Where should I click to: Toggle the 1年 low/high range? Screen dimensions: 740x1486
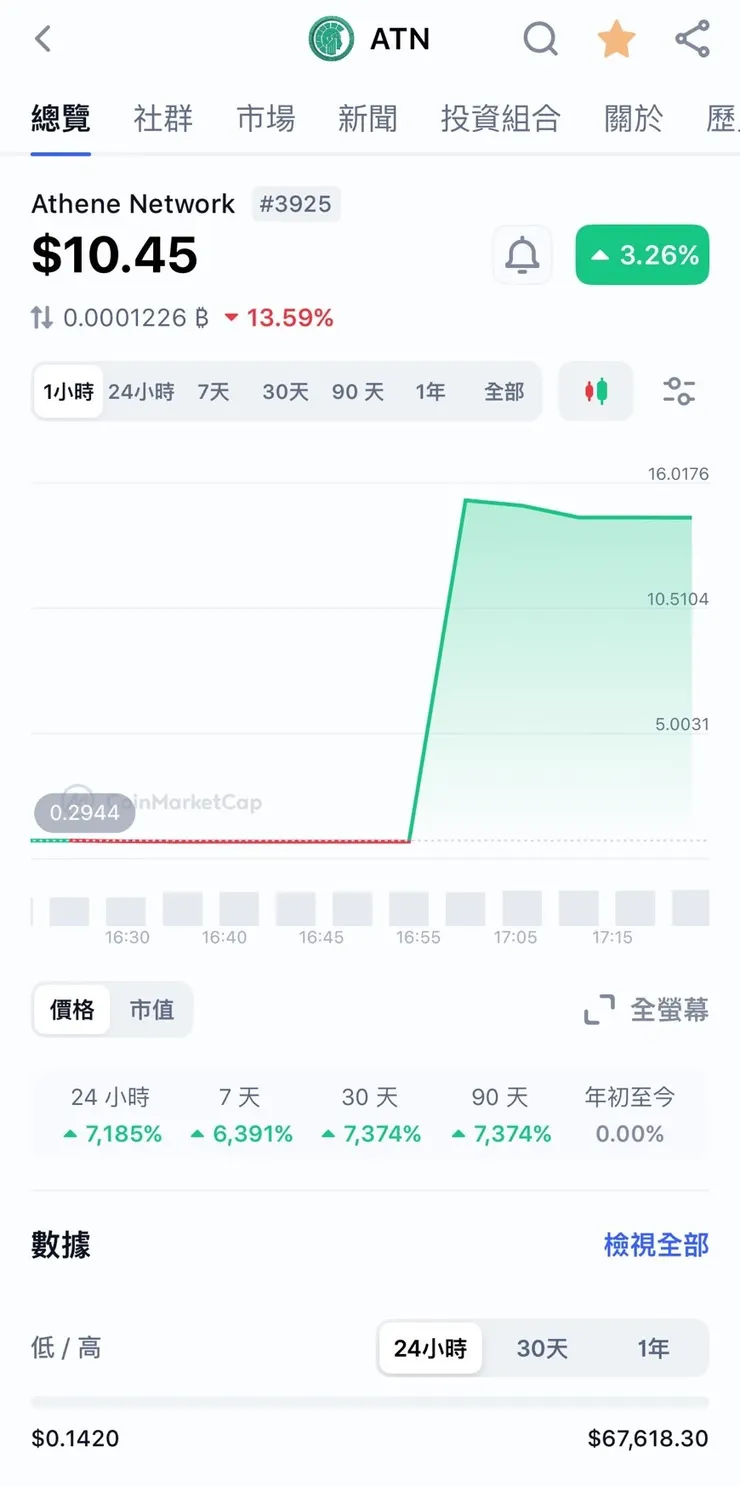click(x=653, y=1348)
